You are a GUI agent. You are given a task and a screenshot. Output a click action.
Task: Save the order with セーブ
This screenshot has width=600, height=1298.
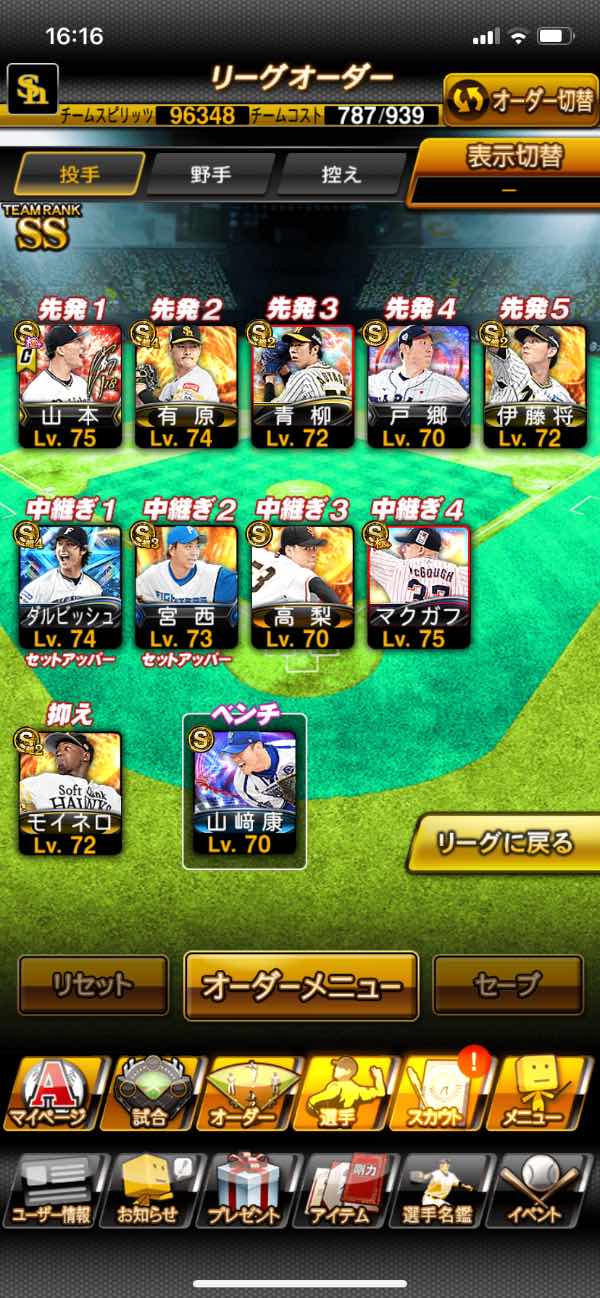point(507,985)
